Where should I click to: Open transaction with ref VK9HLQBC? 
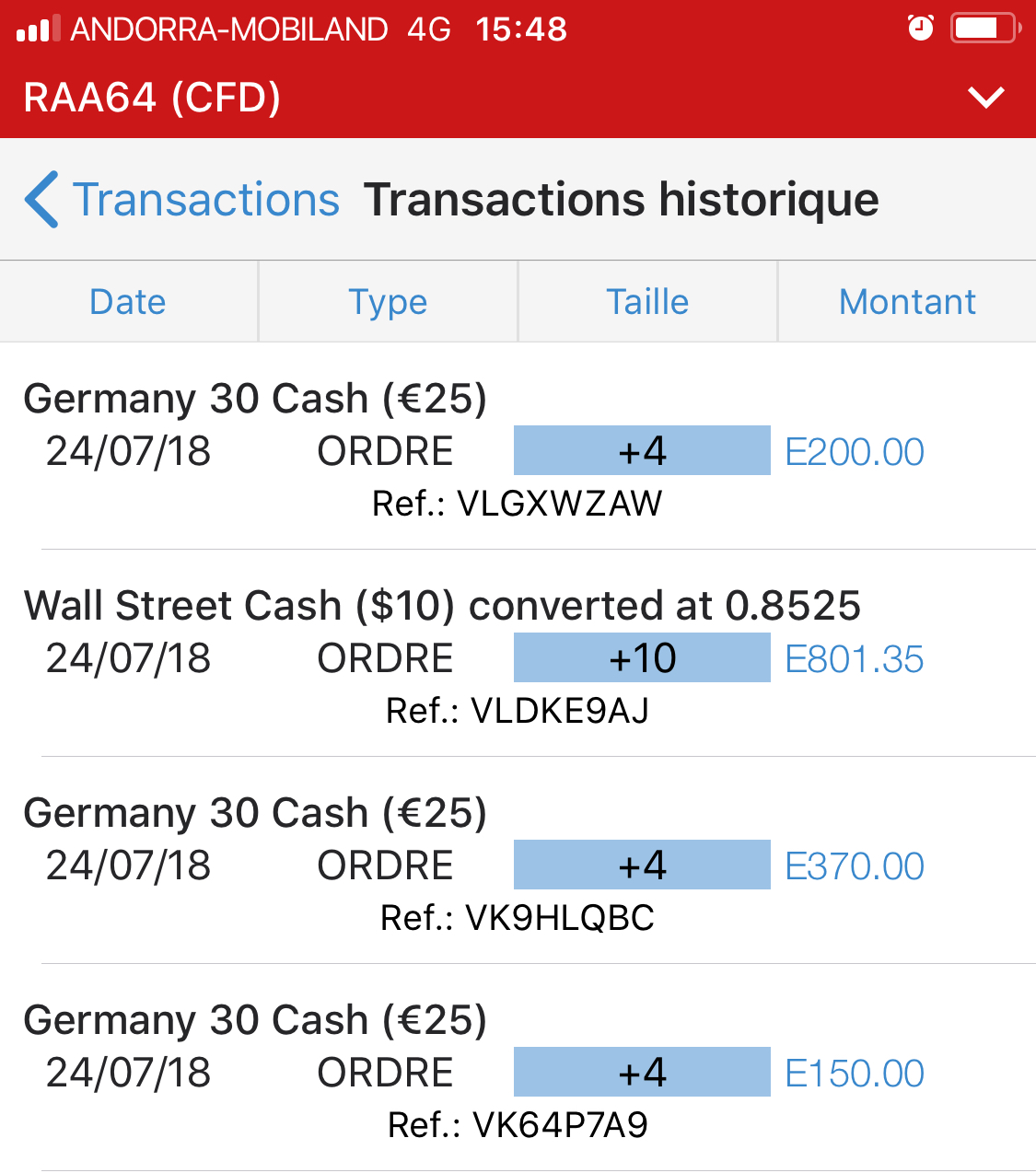[x=518, y=866]
